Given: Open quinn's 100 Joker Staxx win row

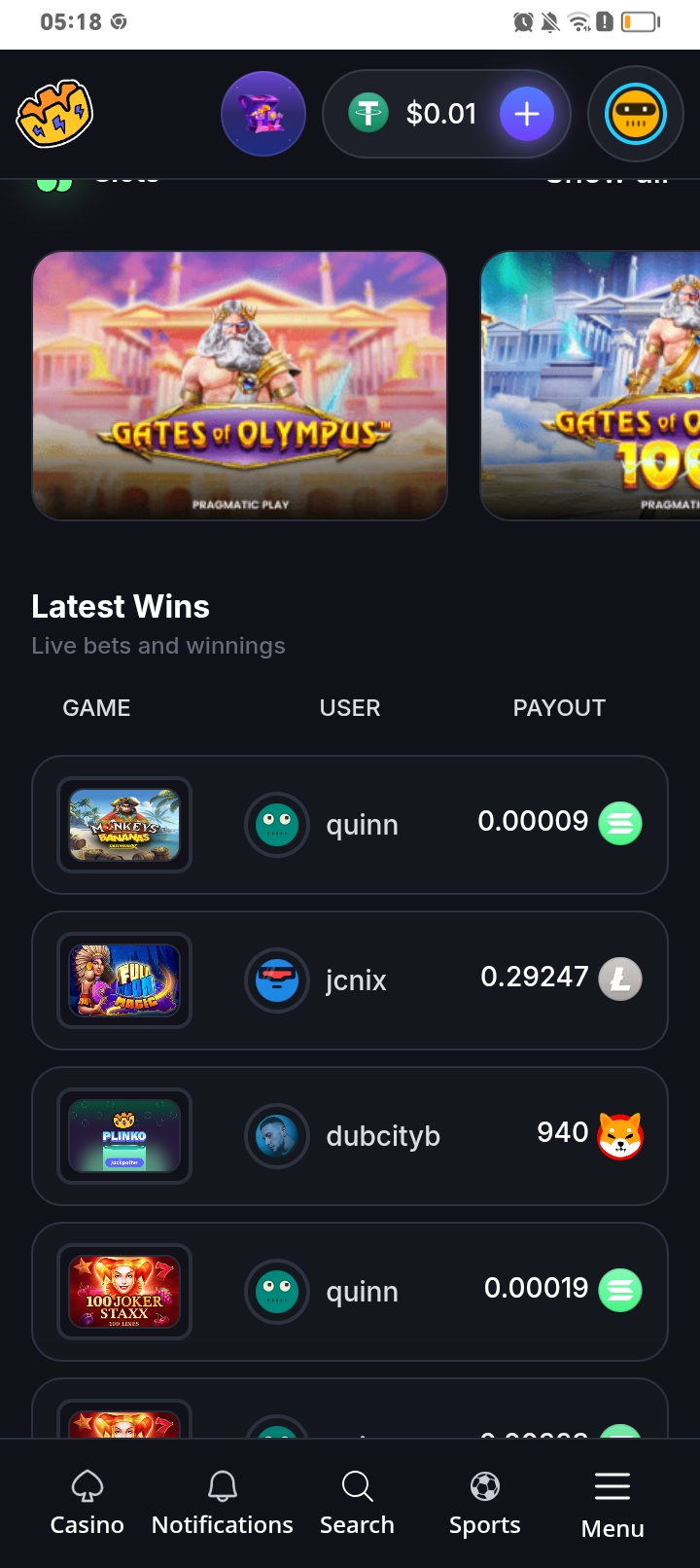Looking at the screenshot, I should point(350,1292).
